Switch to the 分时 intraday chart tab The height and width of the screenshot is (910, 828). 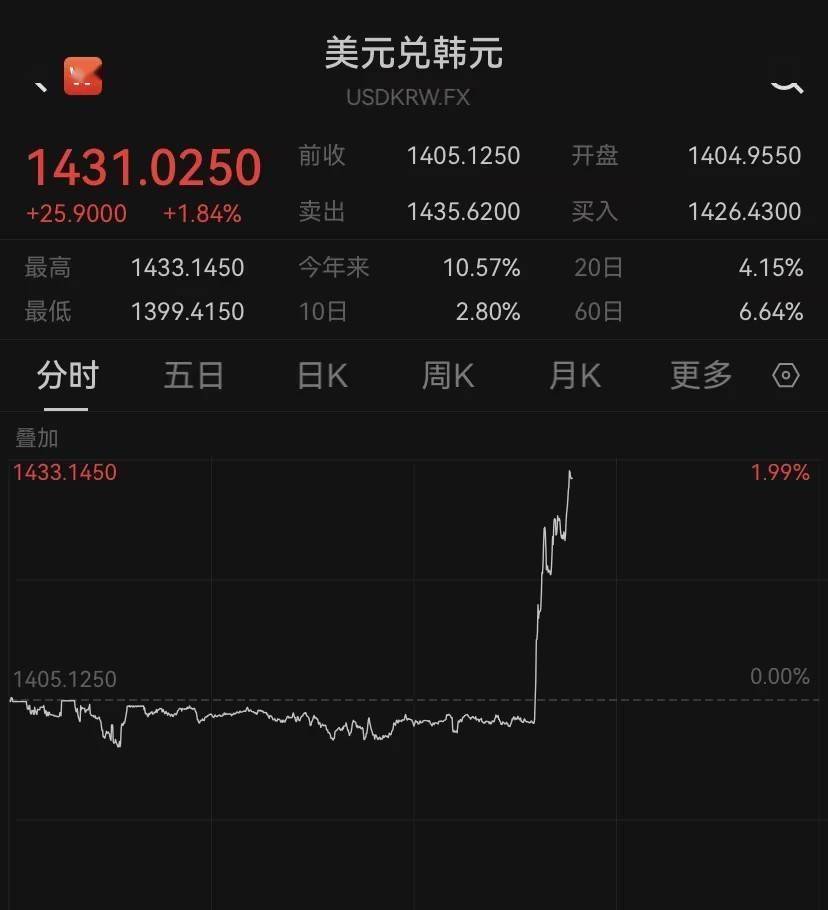pyautogui.click(x=67, y=375)
